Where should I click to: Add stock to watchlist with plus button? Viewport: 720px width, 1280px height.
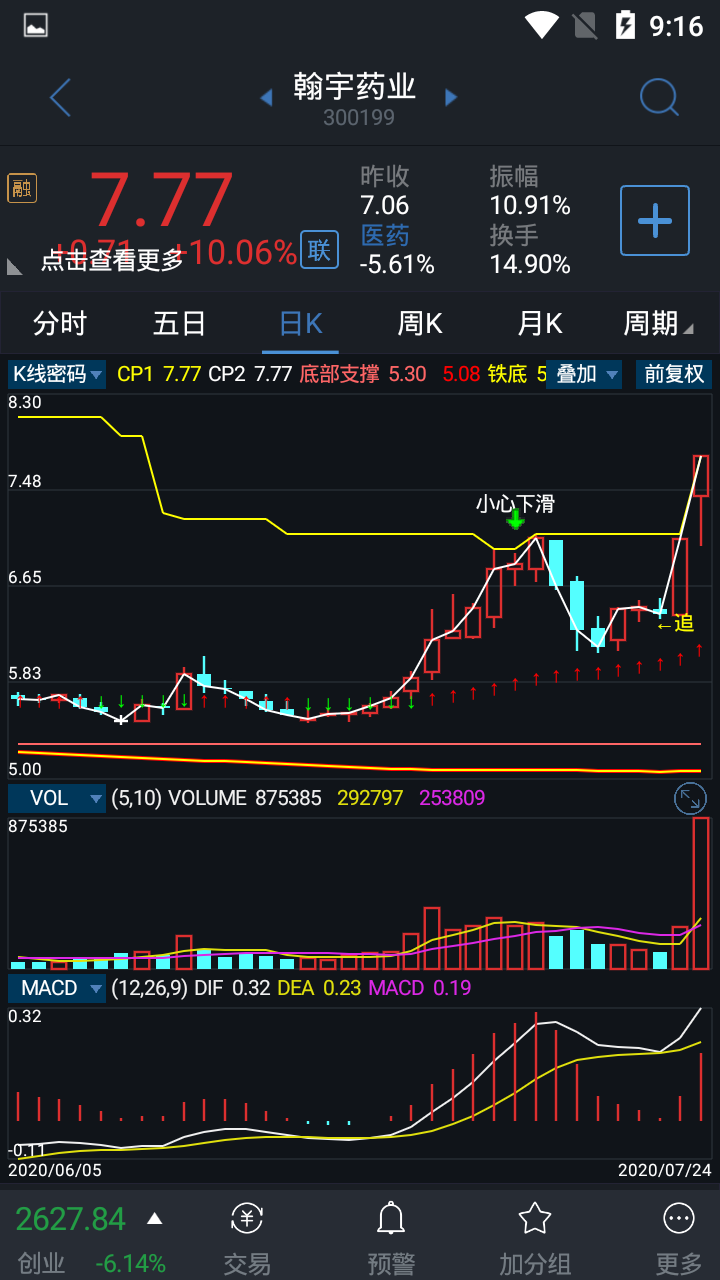point(655,220)
